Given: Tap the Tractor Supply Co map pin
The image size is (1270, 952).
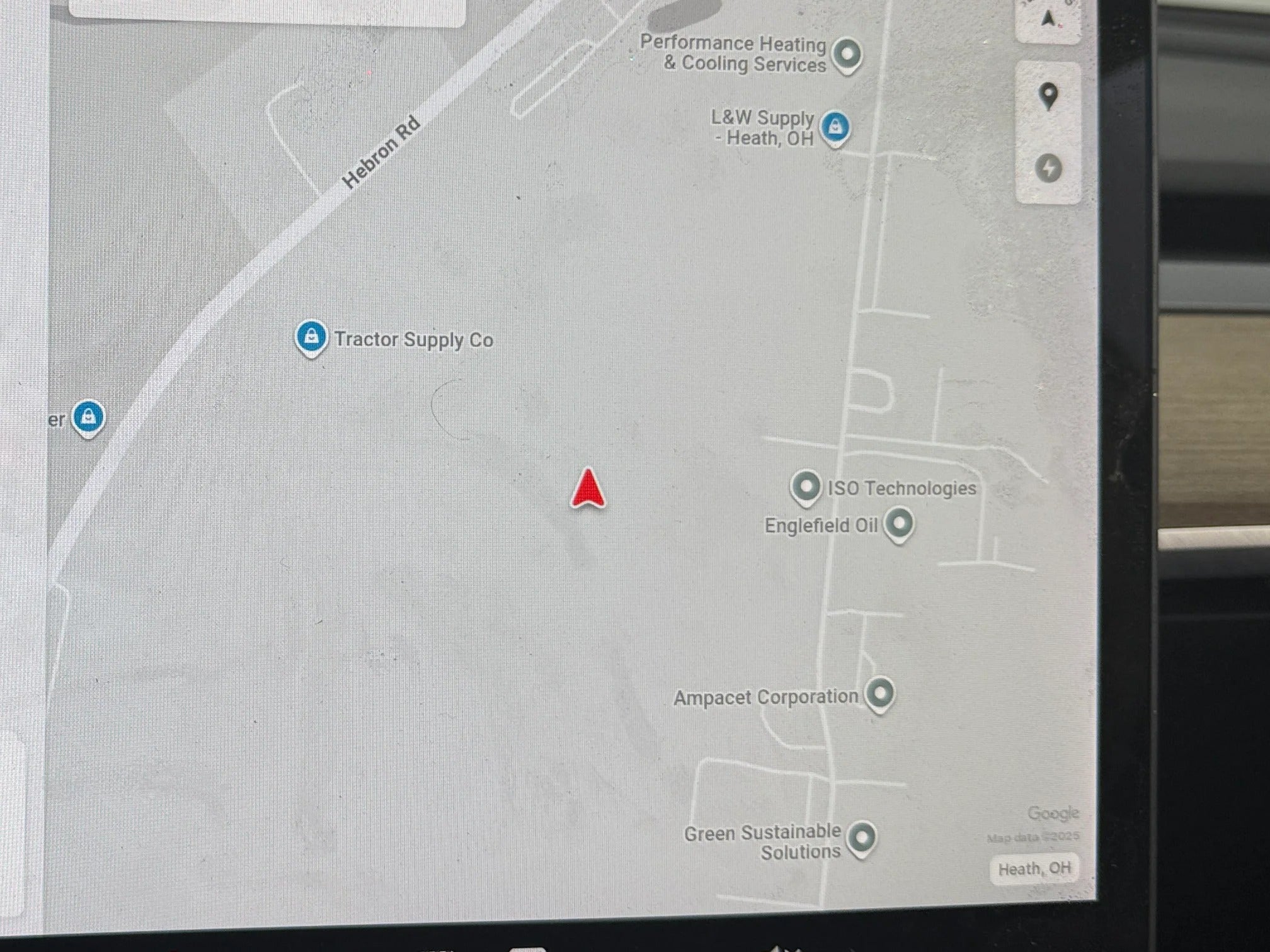Looking at the screenshot, I should 311,337.
